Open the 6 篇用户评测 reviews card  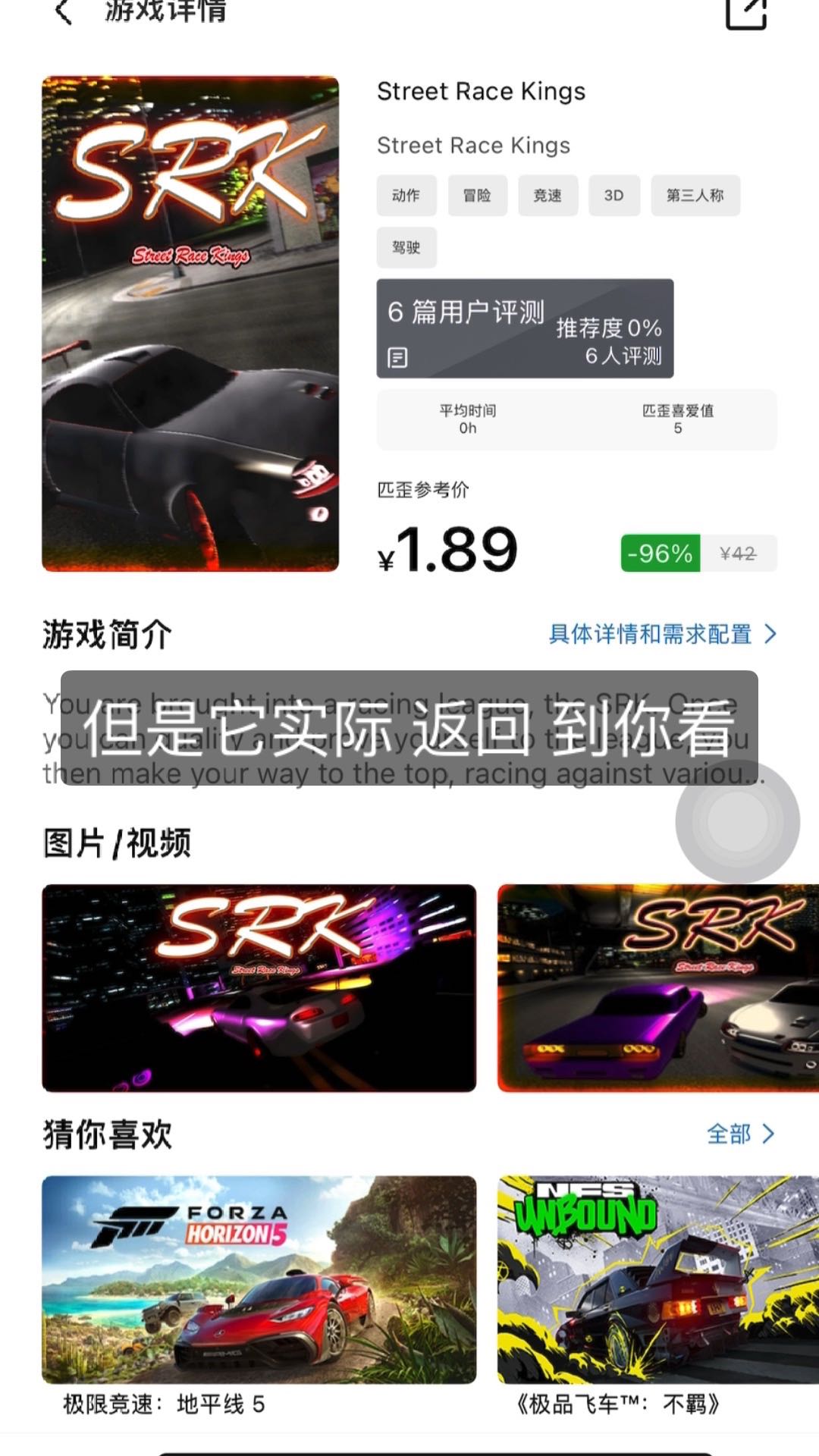525,328
